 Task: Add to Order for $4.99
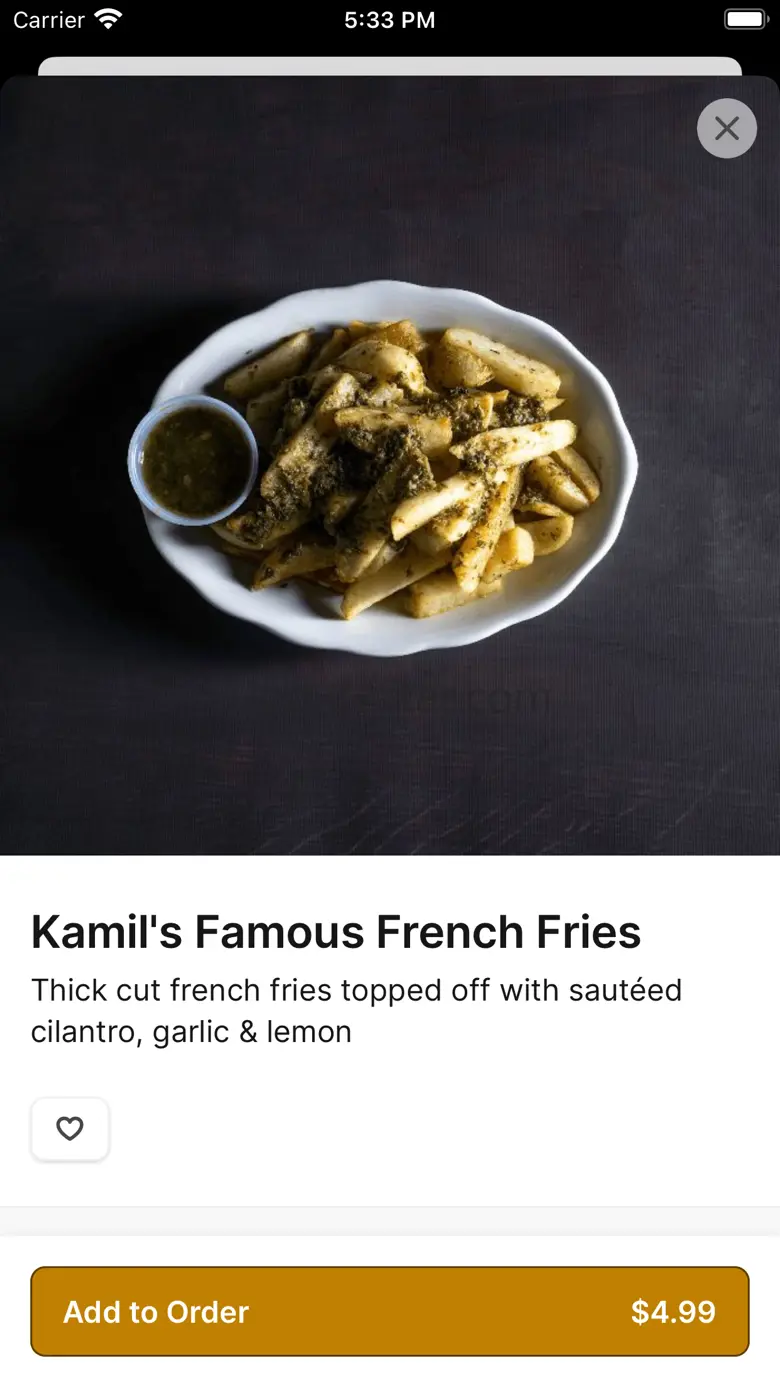point(390,1311)
